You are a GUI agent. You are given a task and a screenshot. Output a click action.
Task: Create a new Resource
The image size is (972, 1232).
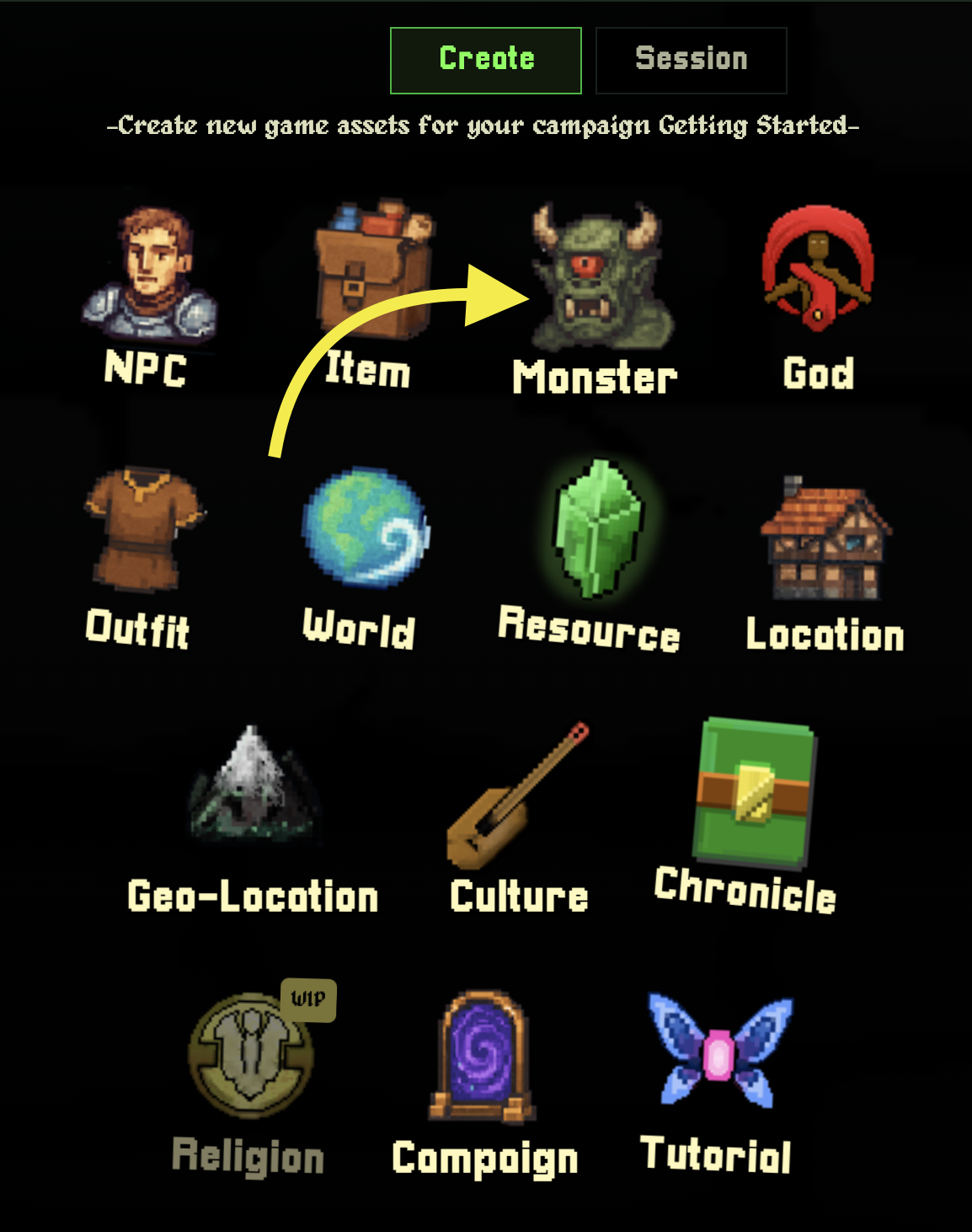click(x=593, y=556)
